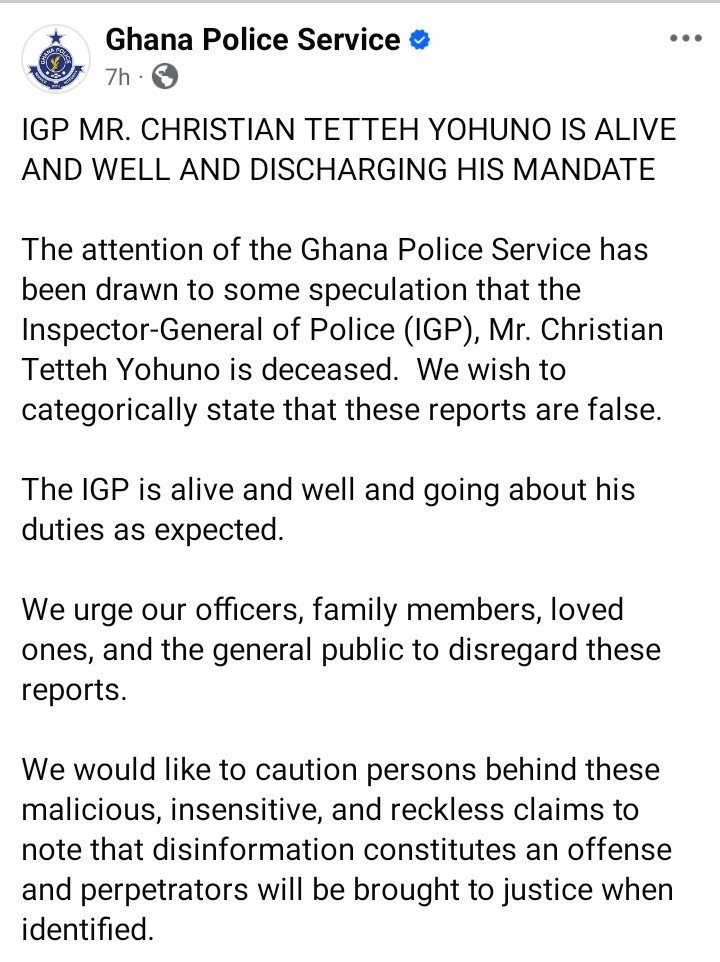
Task: Click the checkmark inside the verification badge
Action: (419, 40)
